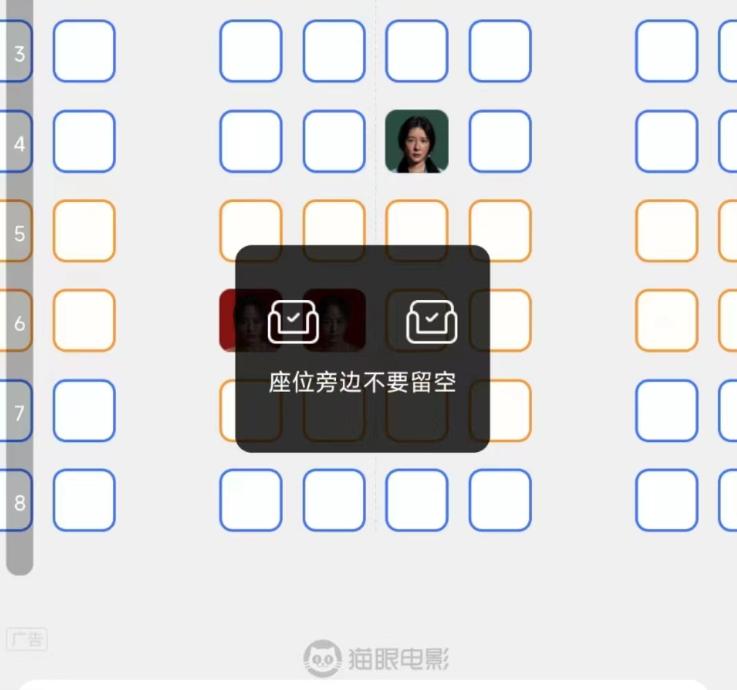Pick the orange seat beside row number 5
737x690 pixels.
coord(84,231)
